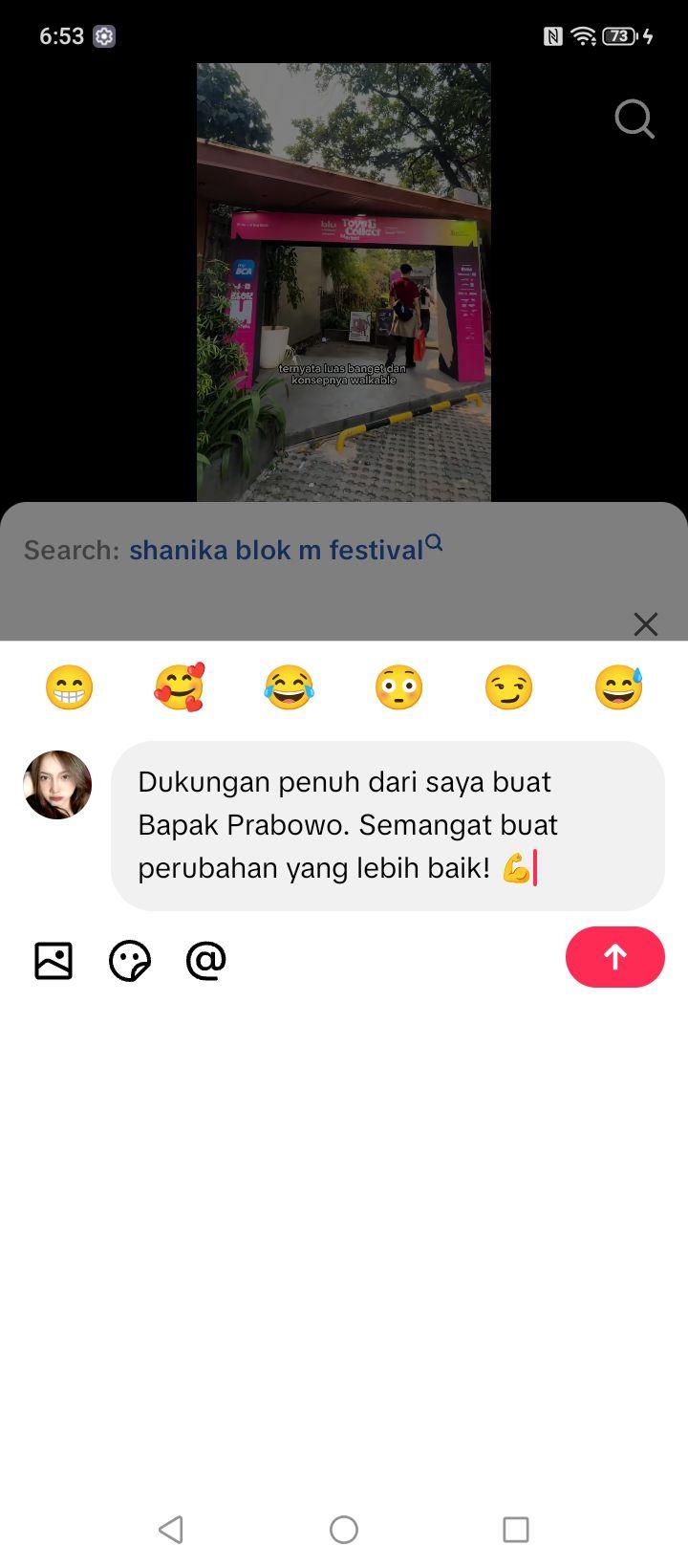Image resolution: width=688 pixels, height=1568 pixels.
Task: Open search for shanika blok m festival
Action: pyautogui.click(x=286, y=549)
